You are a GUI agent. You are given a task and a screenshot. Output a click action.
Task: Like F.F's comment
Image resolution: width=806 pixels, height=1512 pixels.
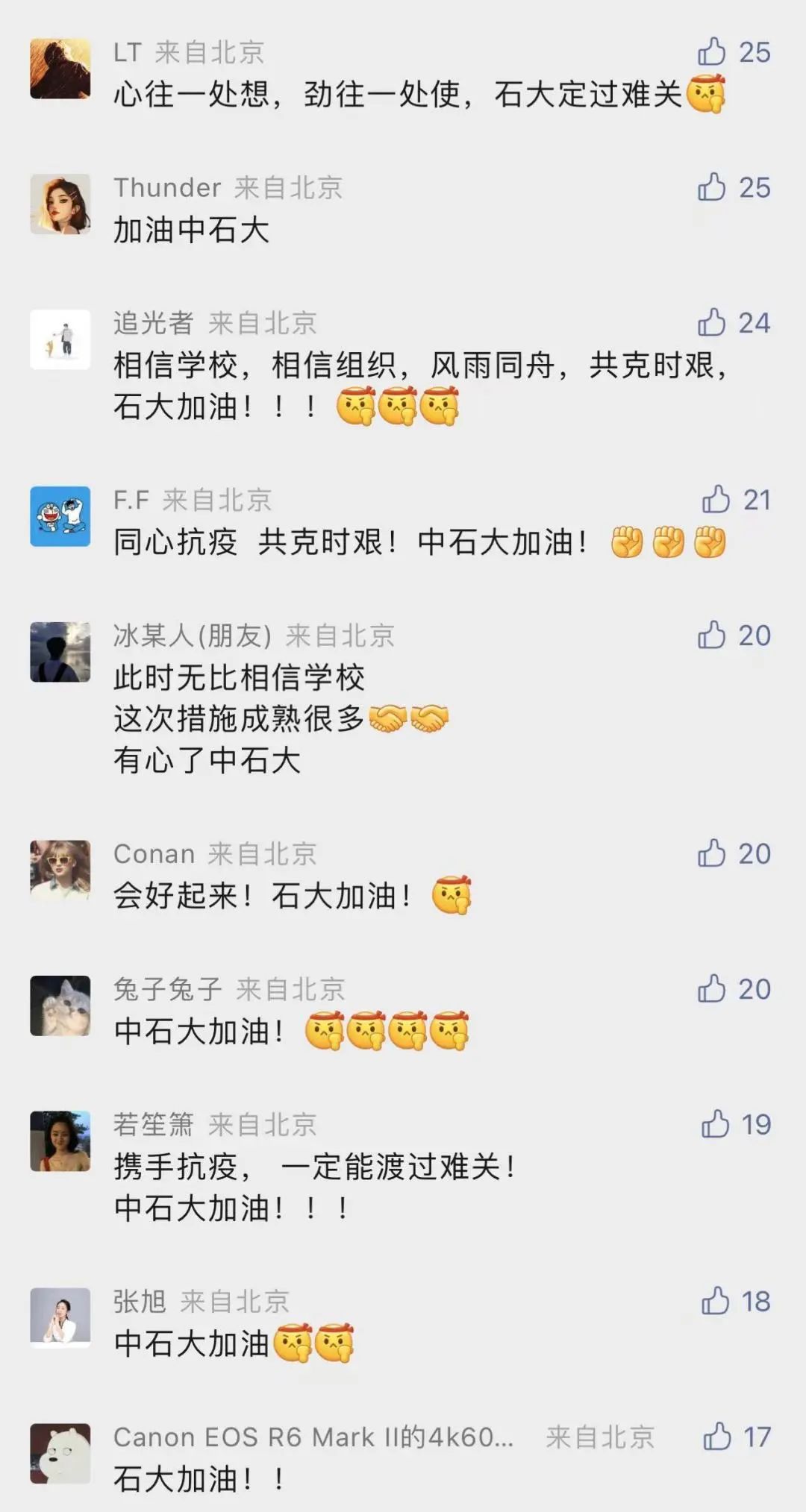coord(716,500)
